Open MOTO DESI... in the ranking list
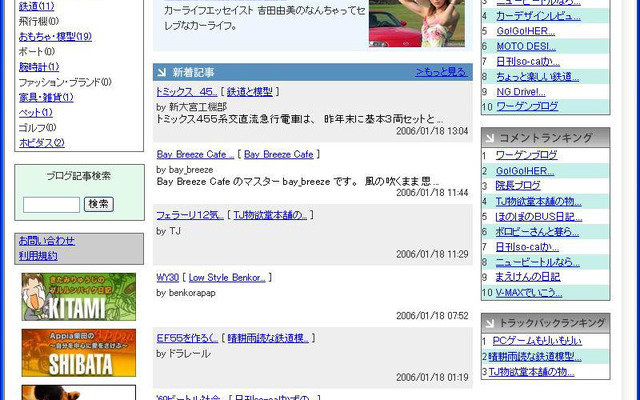This screenshot has height=400, width=640. [x=526, y=46]
